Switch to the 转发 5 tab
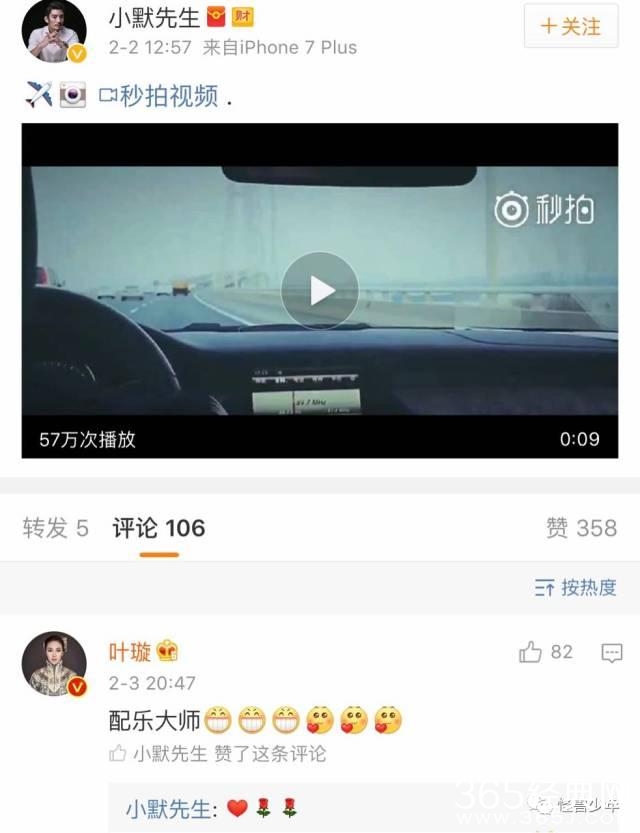Screen dimensions: 640x833 click(x=56, y=529)
